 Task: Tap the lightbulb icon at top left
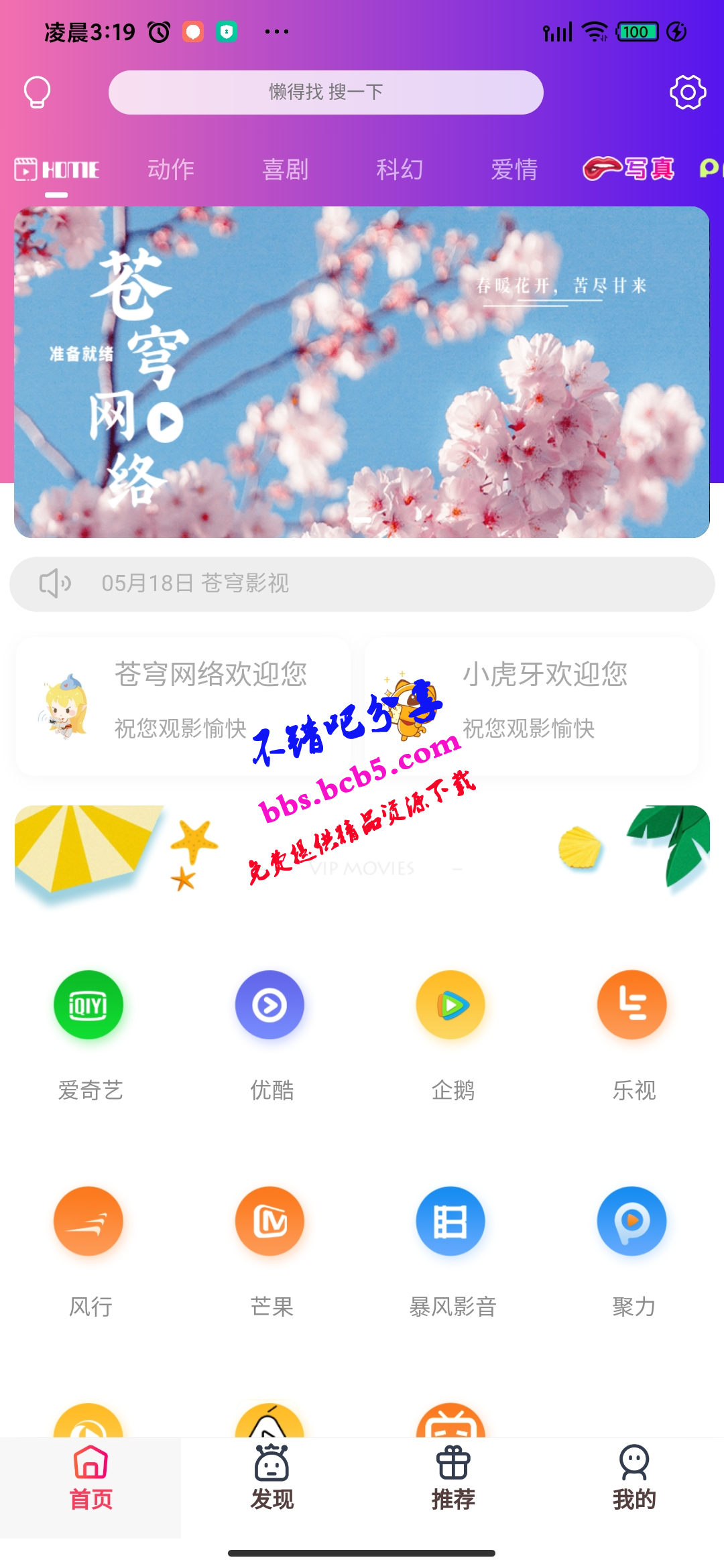(x=38, y=92)
